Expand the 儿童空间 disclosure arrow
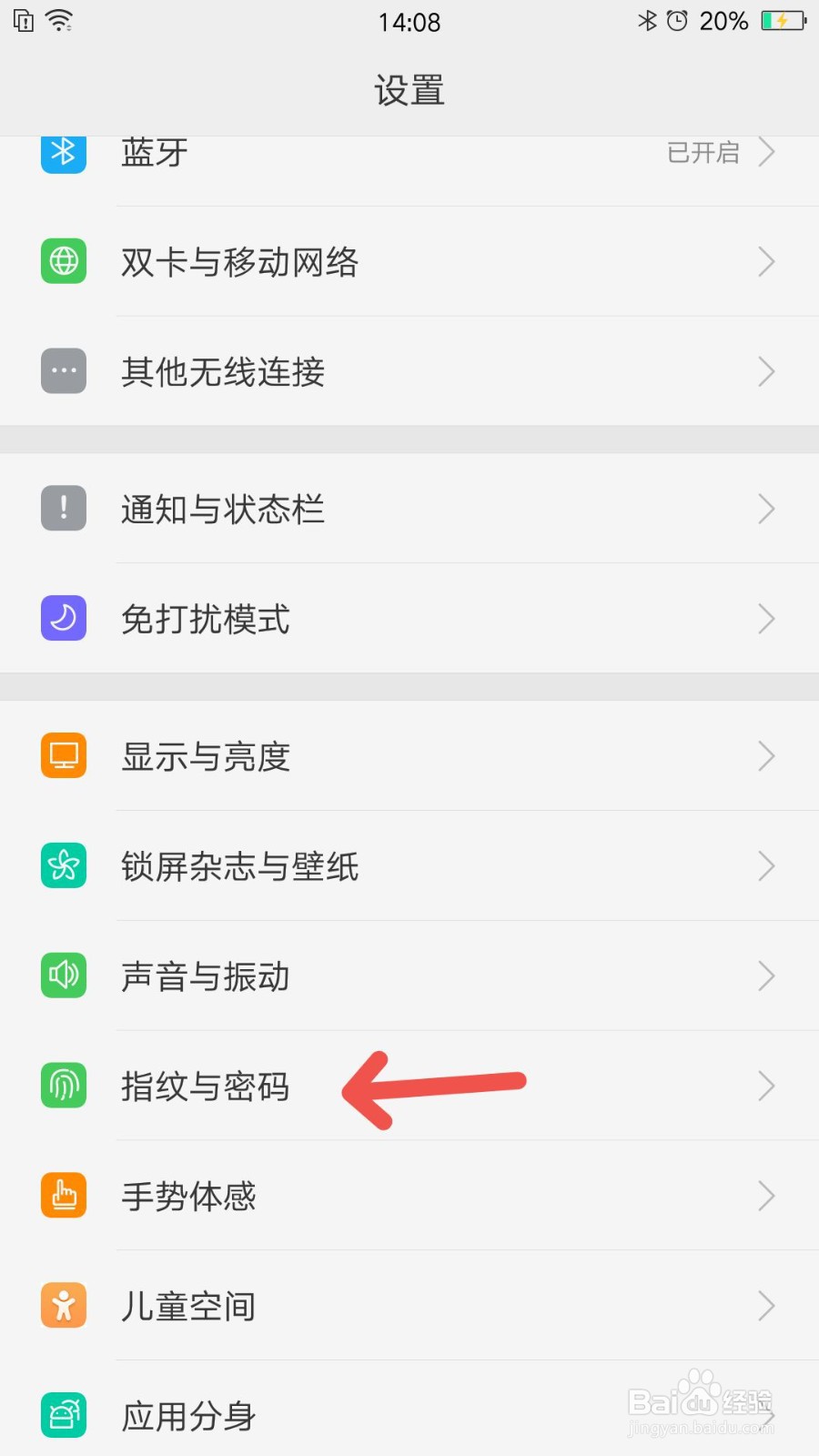Viewport: 819px width, 1456px height. (767, 1305)
